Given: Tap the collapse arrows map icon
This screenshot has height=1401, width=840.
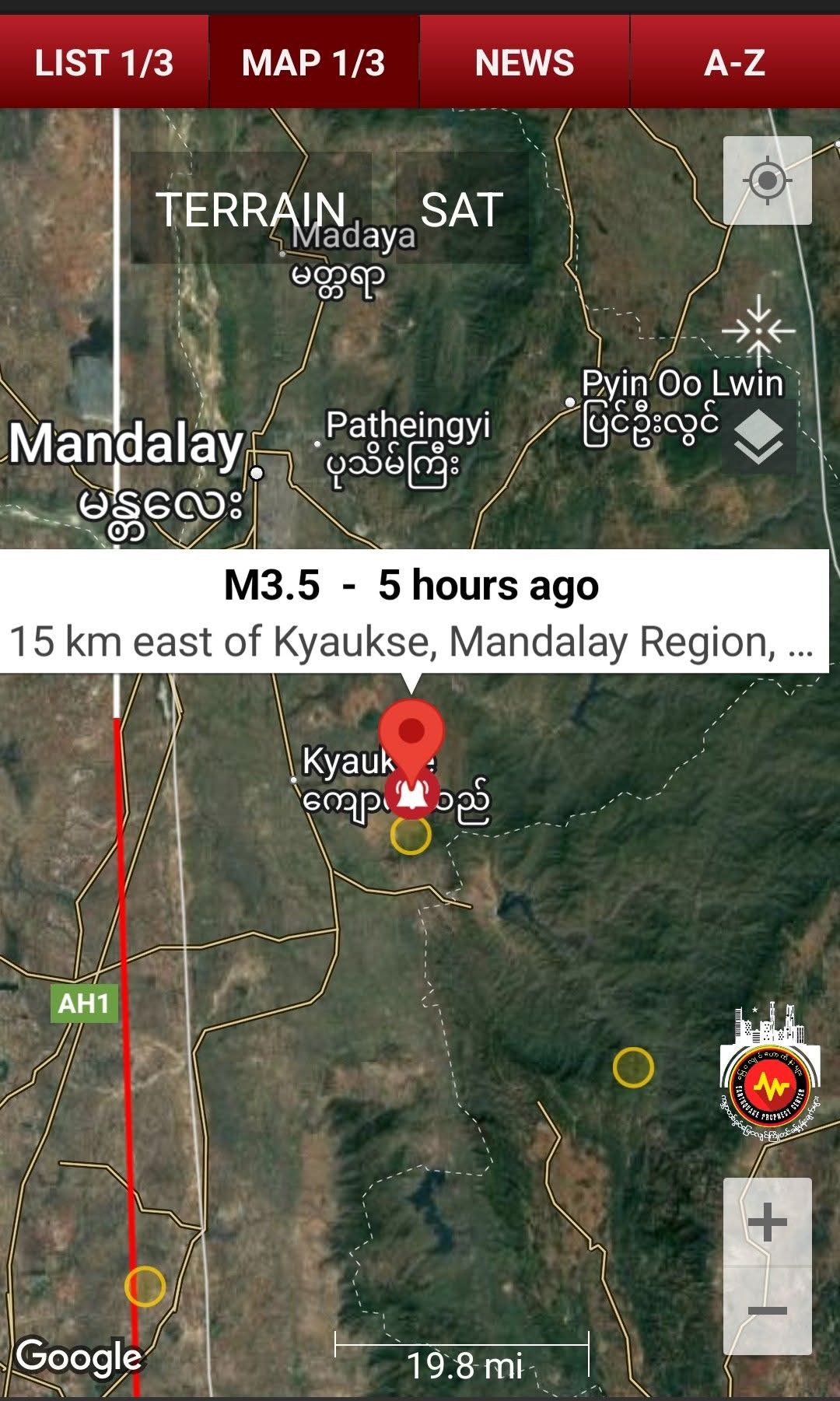Looking at the screenshot, I should (x=758, y=331).
